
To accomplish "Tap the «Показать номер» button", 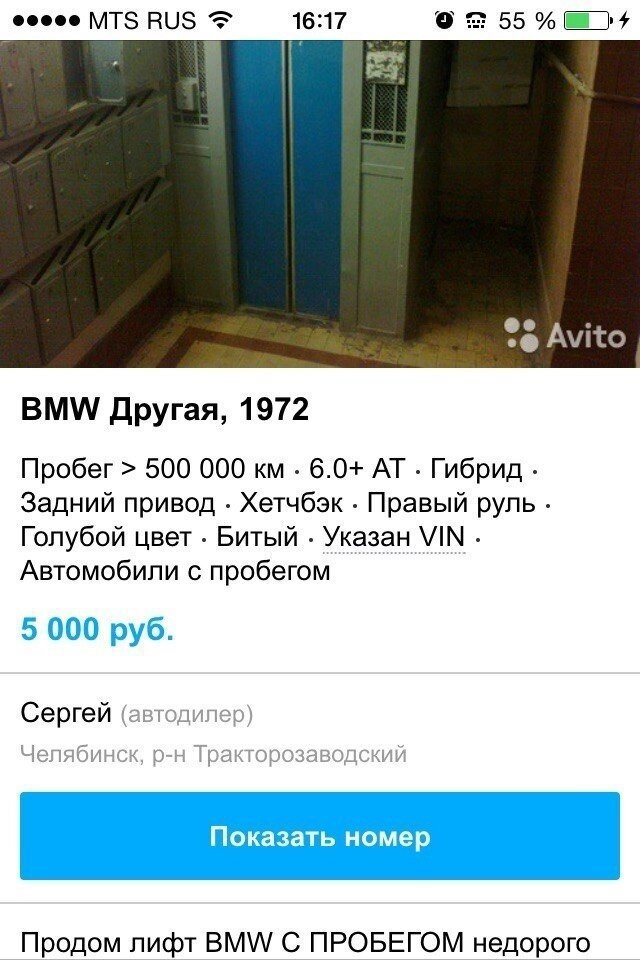I will click(320, 836).
